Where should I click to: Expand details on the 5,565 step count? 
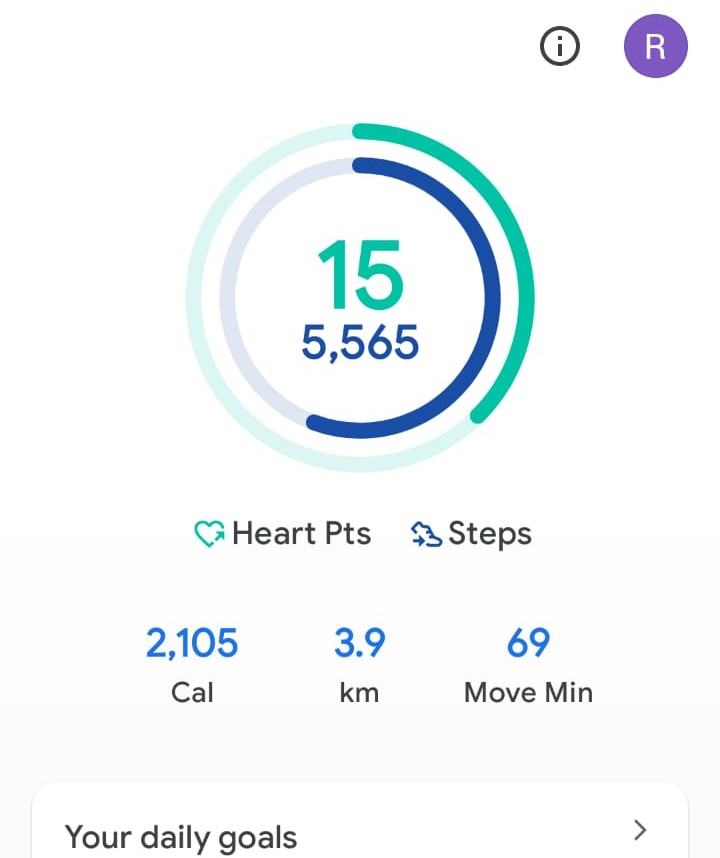click(x=361, y=343)
